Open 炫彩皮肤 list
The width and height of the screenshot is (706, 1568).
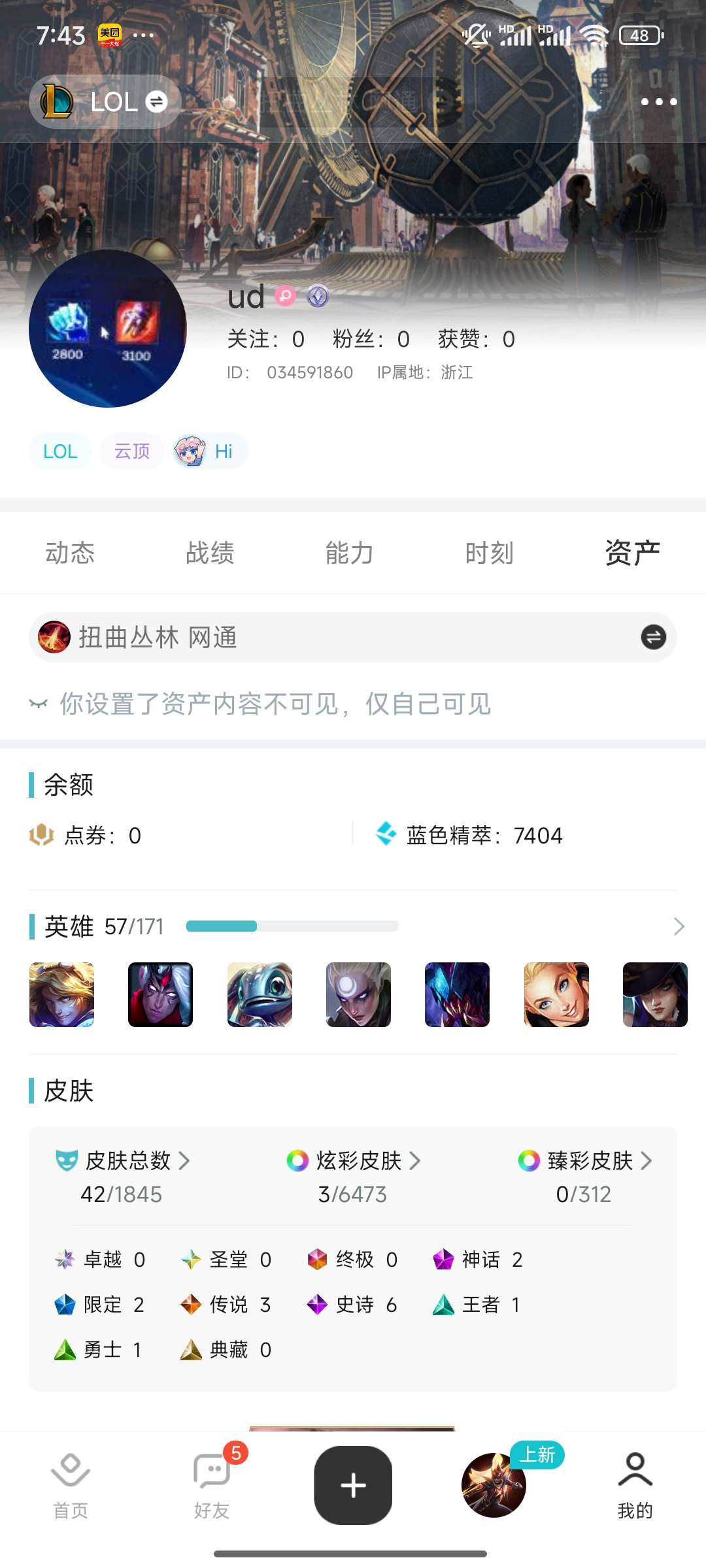click(354, 1161)
